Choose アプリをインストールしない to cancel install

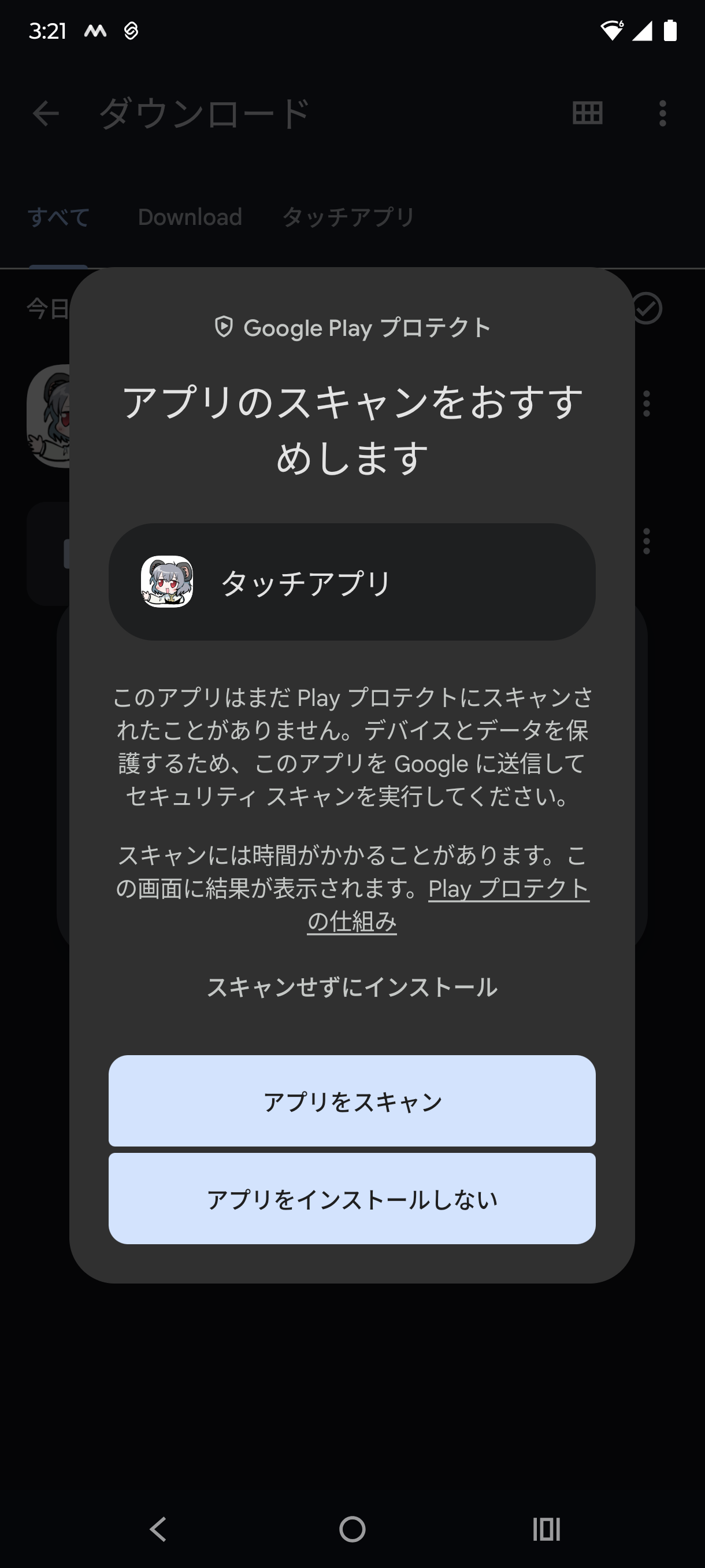coord(351,1198)
